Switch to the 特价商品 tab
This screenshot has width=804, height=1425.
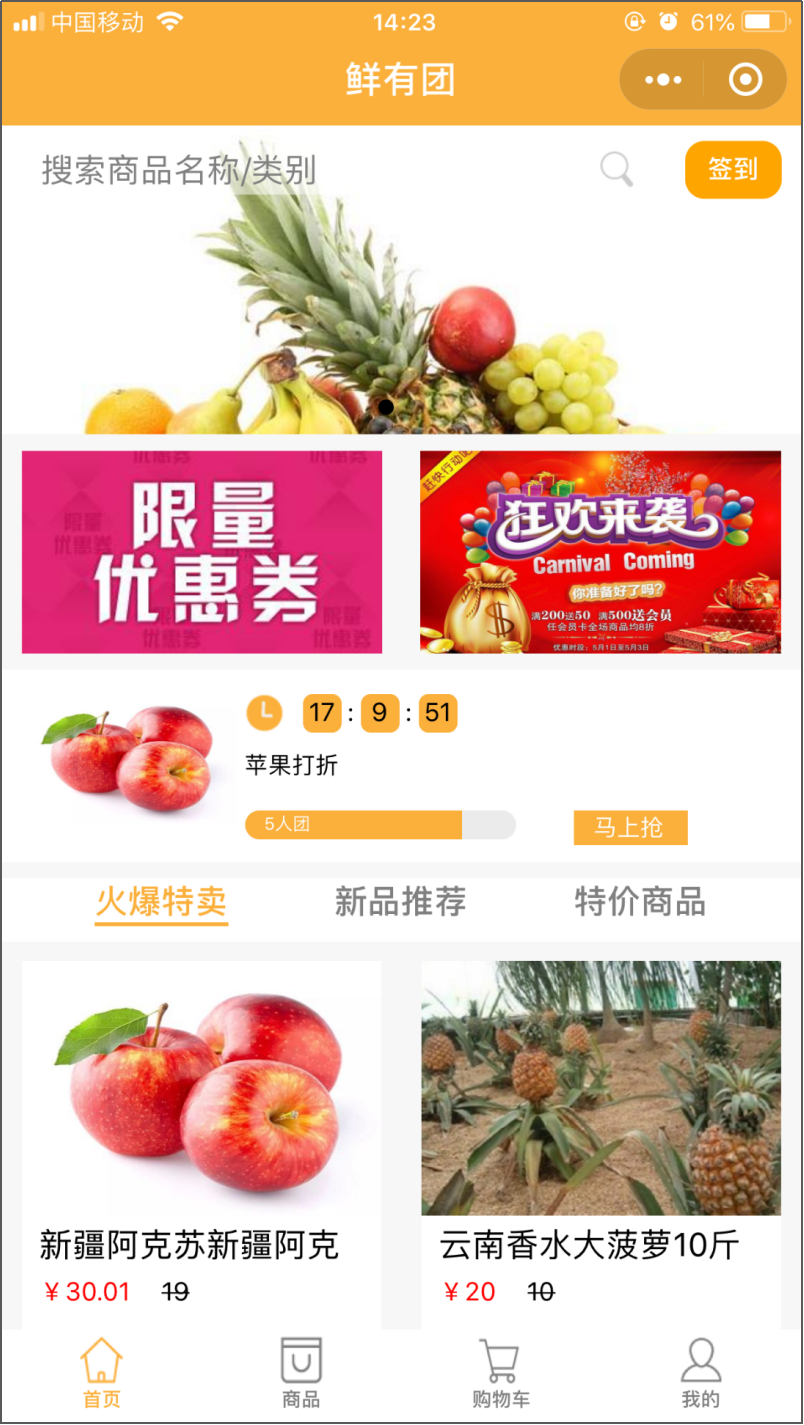[640, 902]
